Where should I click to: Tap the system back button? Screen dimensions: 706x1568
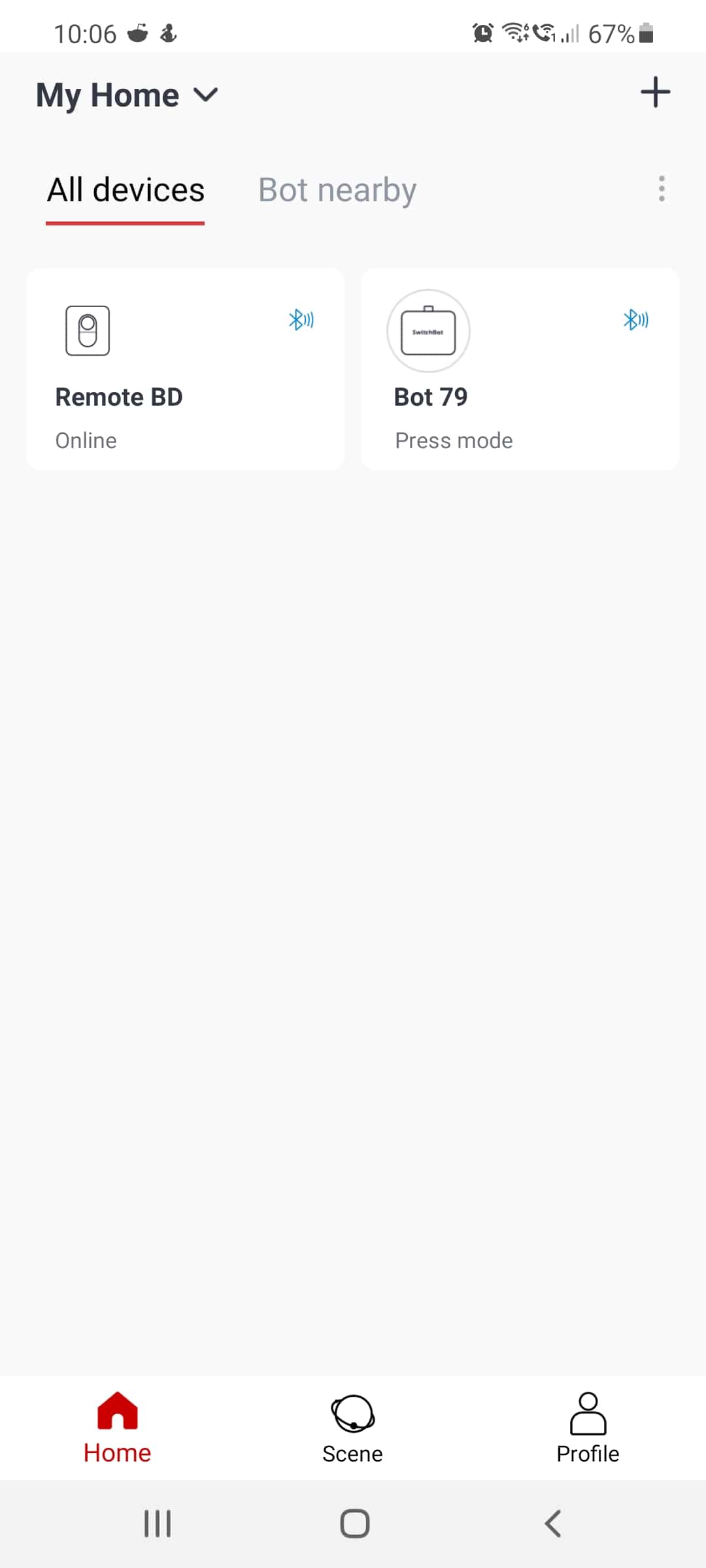552,1524
